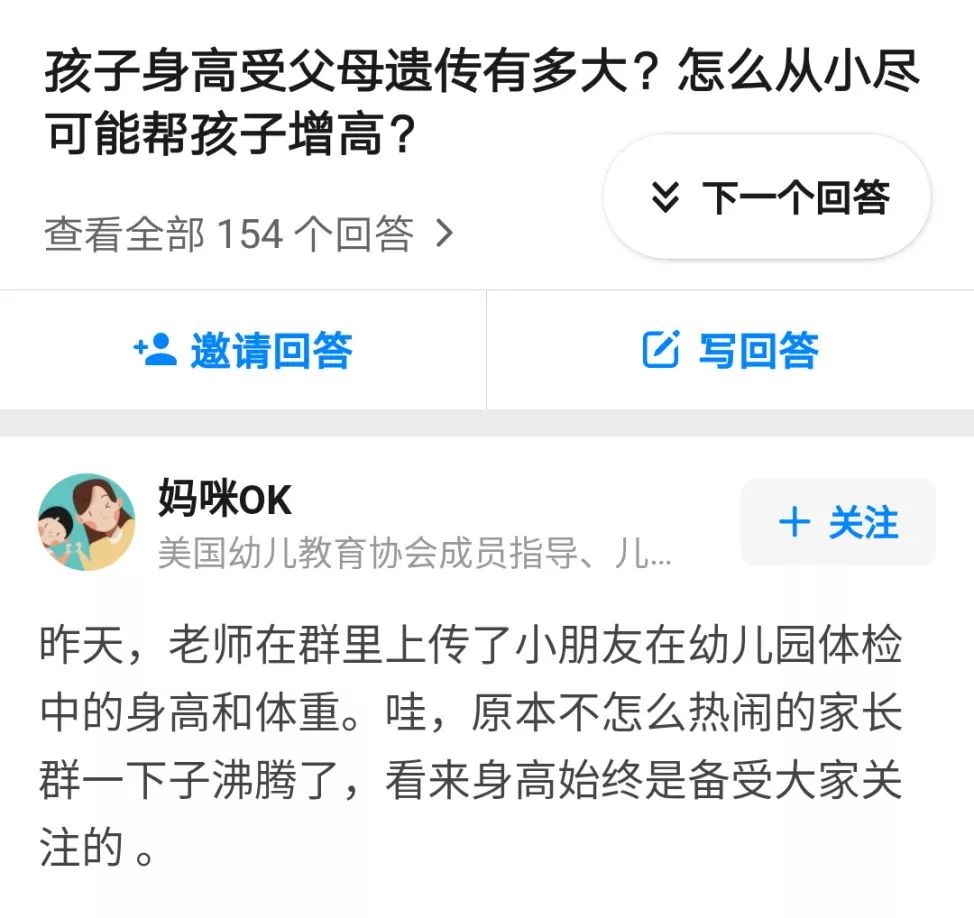Open 妈咪OK's profile avatar
The image size is (974, 918).
point(87,522)
